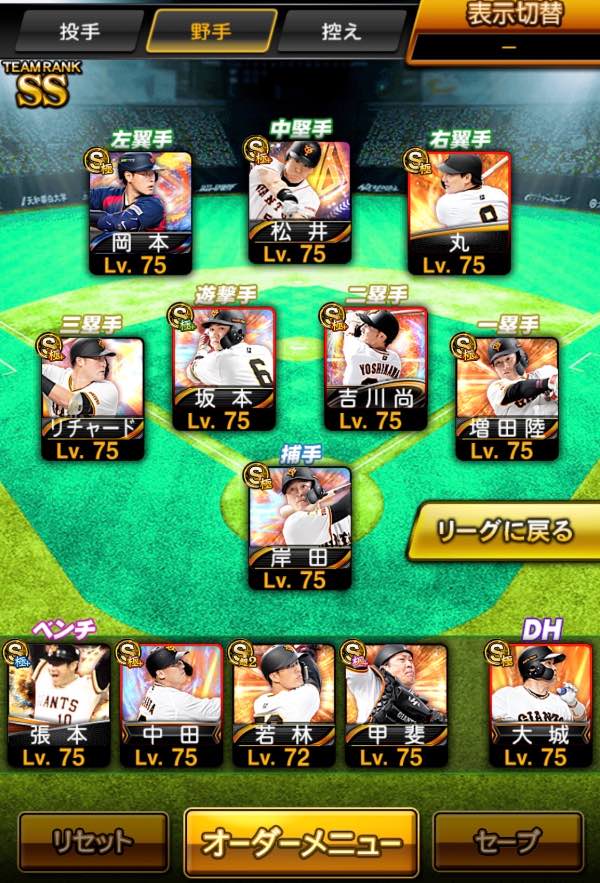Switch to the 控え tab
This screenshot has width=600, height=883.
tap(342, 31)
